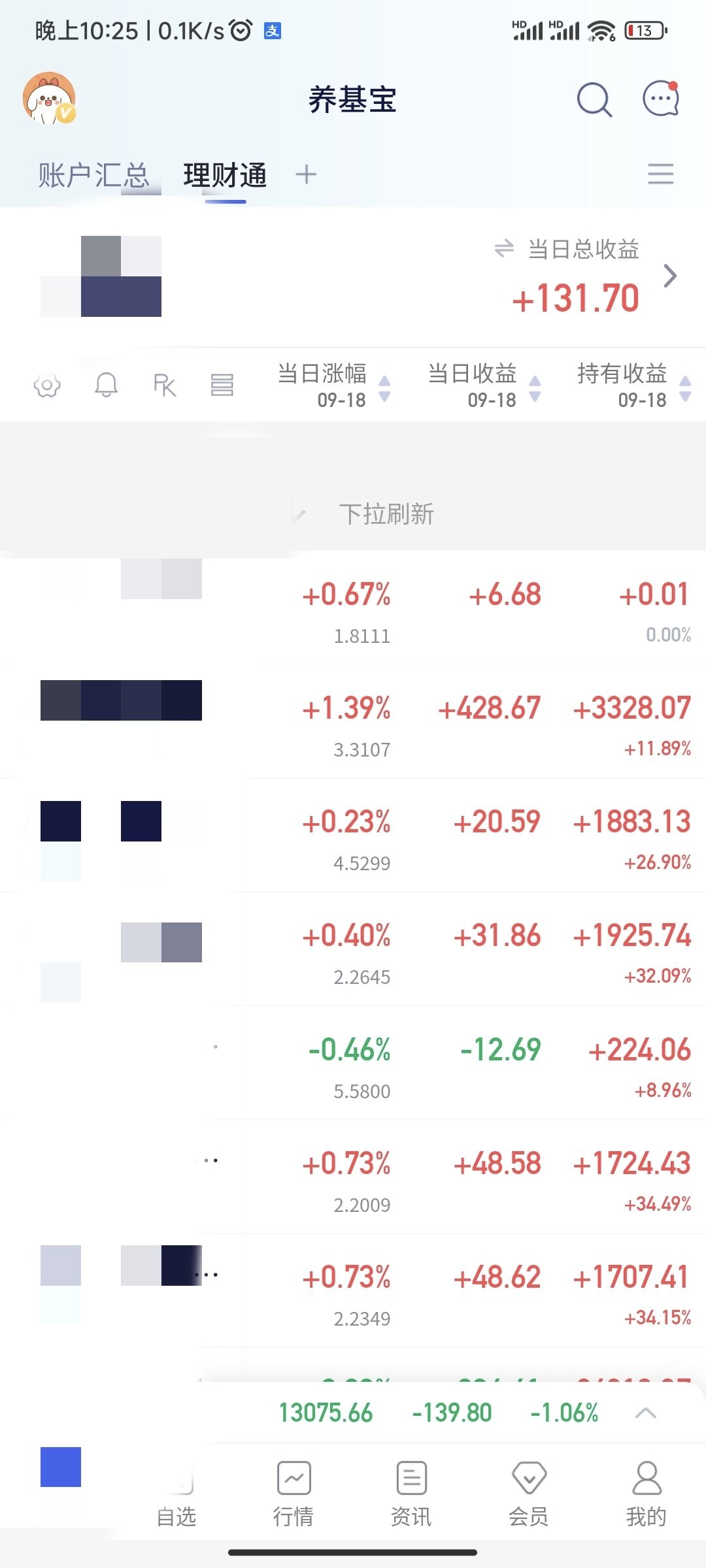Viewport: 706px width, 1568px height.
Task: Open the fund row with +428.67 daily gain
Action: [x=353, y=721]
